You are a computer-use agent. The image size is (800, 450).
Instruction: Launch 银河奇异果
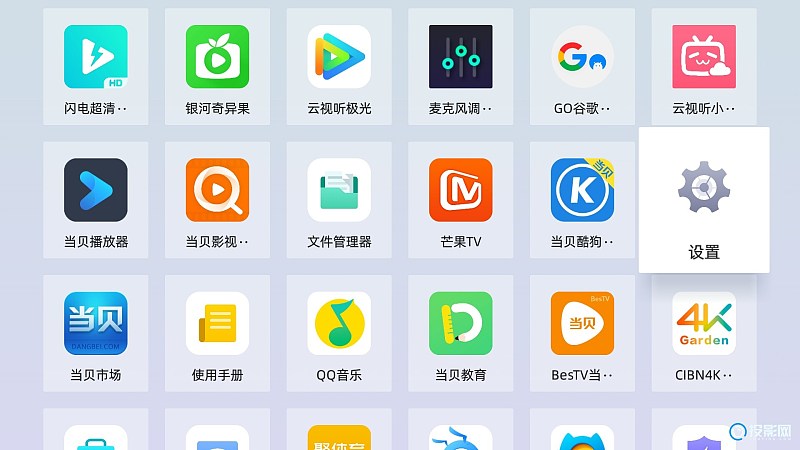pos(217,57)
